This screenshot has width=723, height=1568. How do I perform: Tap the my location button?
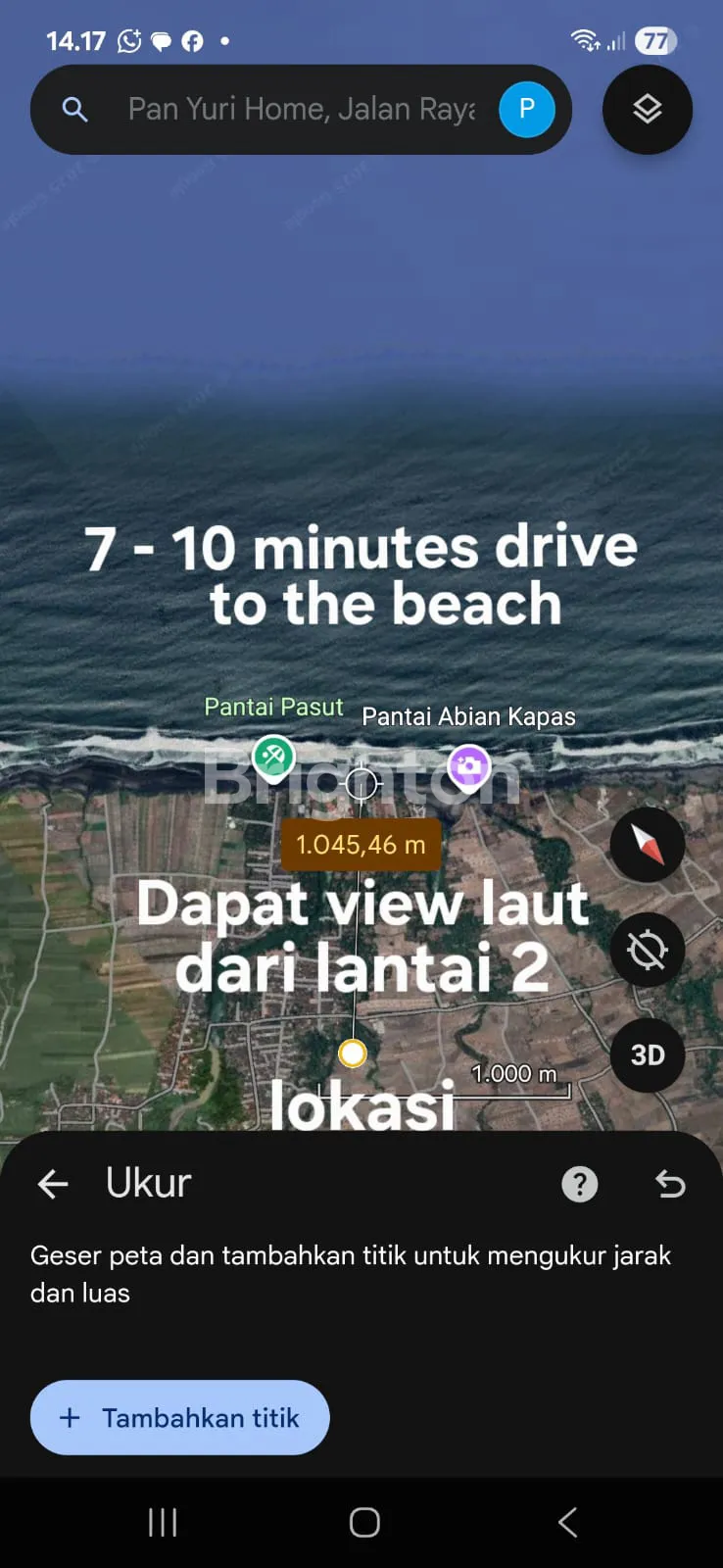pyautogui.click(x=647, y=950)
